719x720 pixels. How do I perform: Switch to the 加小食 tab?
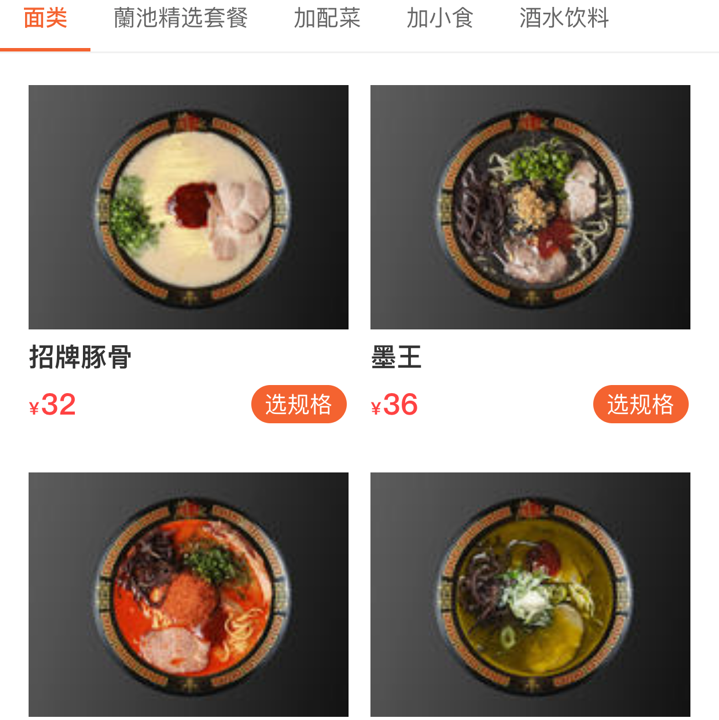(x=440, y=19)
